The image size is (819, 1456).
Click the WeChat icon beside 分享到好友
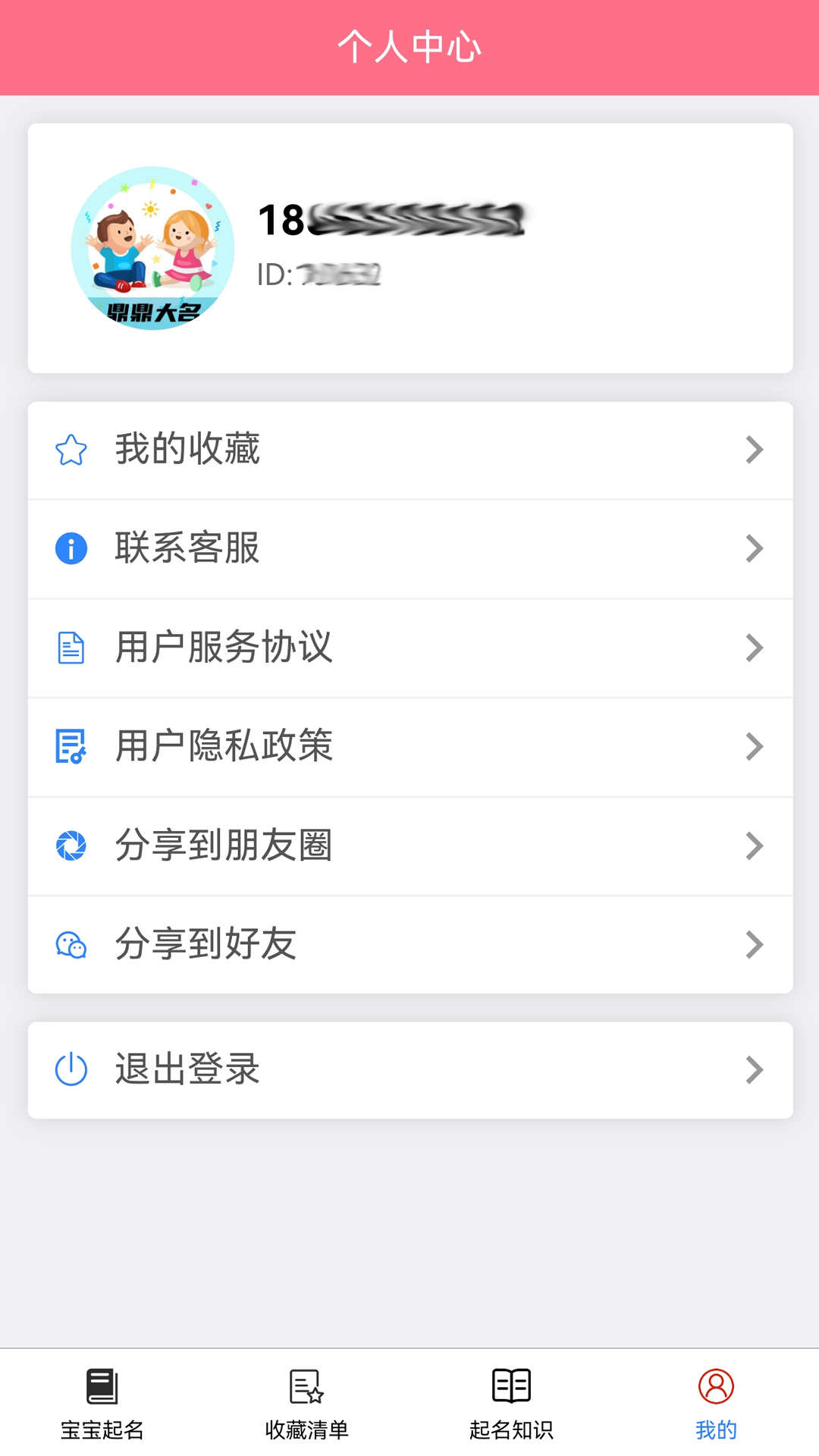click(x=70, y=943)
